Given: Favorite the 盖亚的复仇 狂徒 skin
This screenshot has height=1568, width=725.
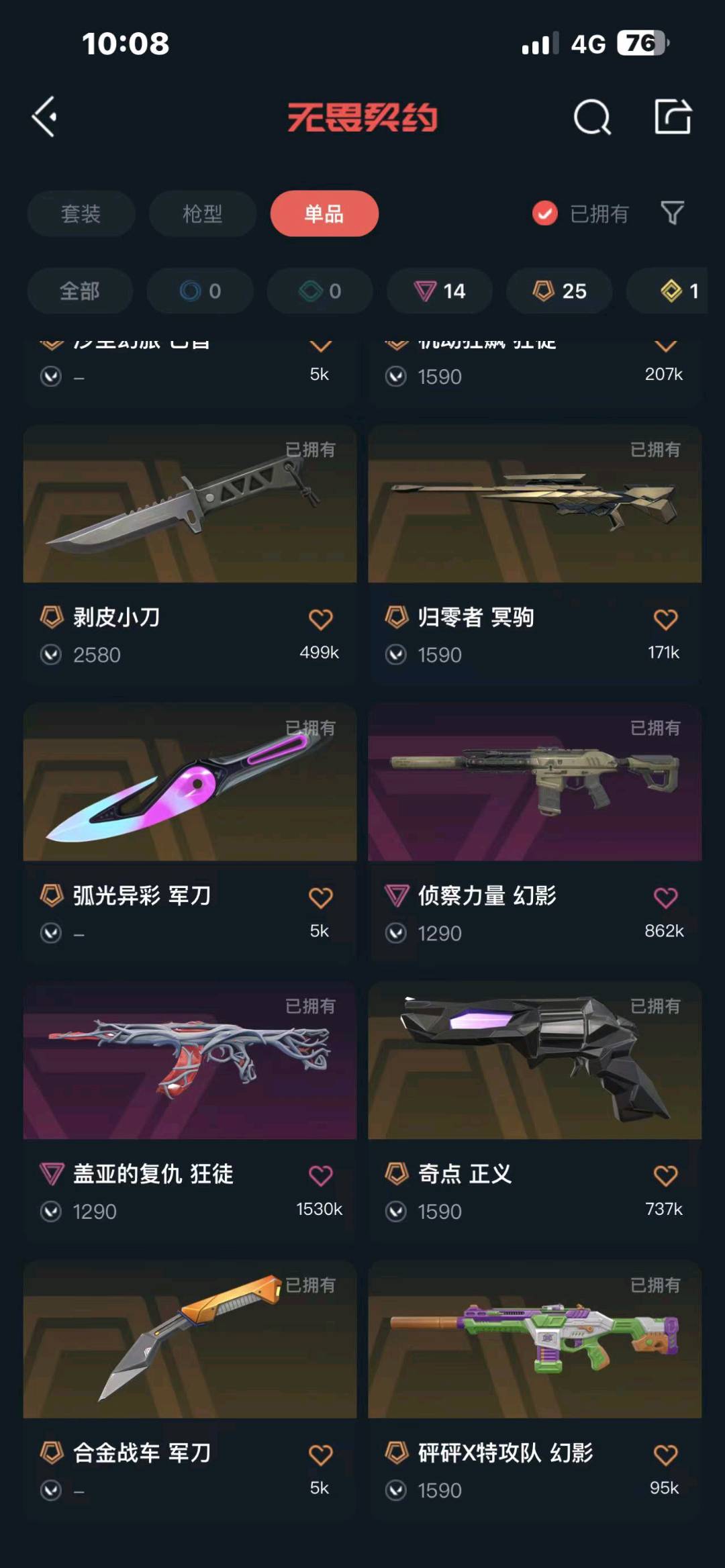Looking at the screenshot, I should (x=320, y=1175).
